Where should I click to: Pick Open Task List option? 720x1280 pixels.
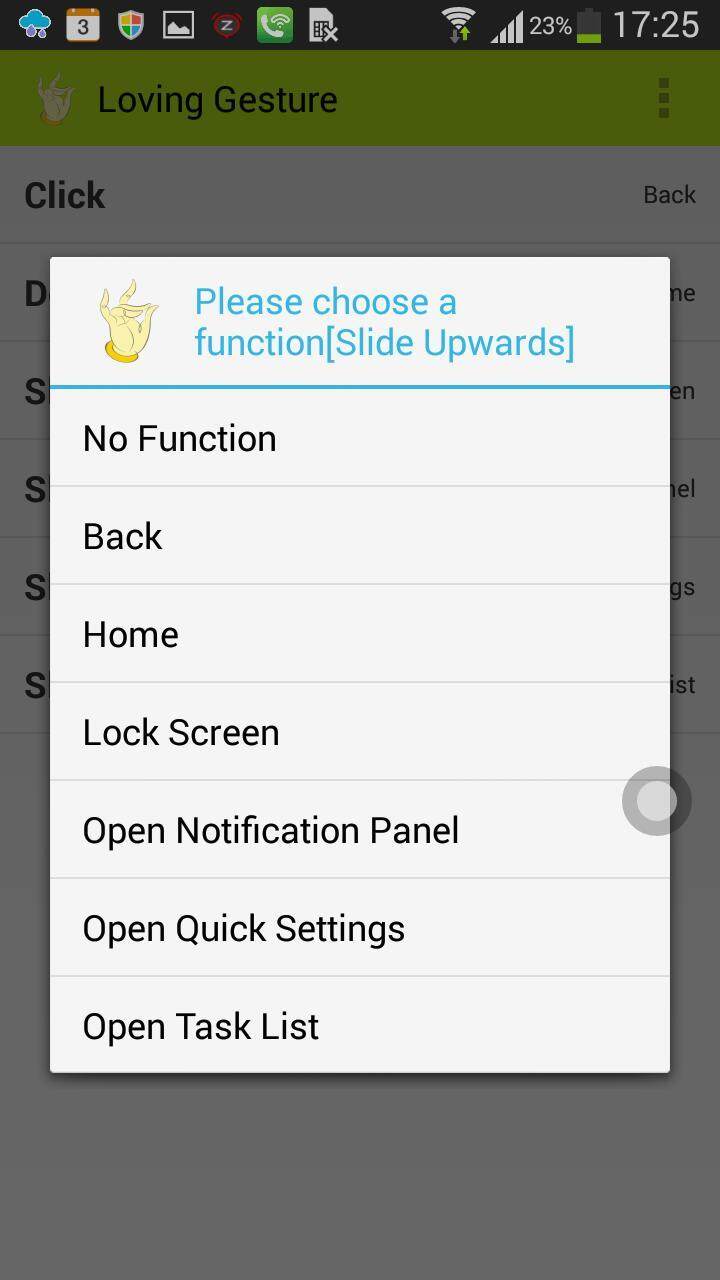point(360,1026)
